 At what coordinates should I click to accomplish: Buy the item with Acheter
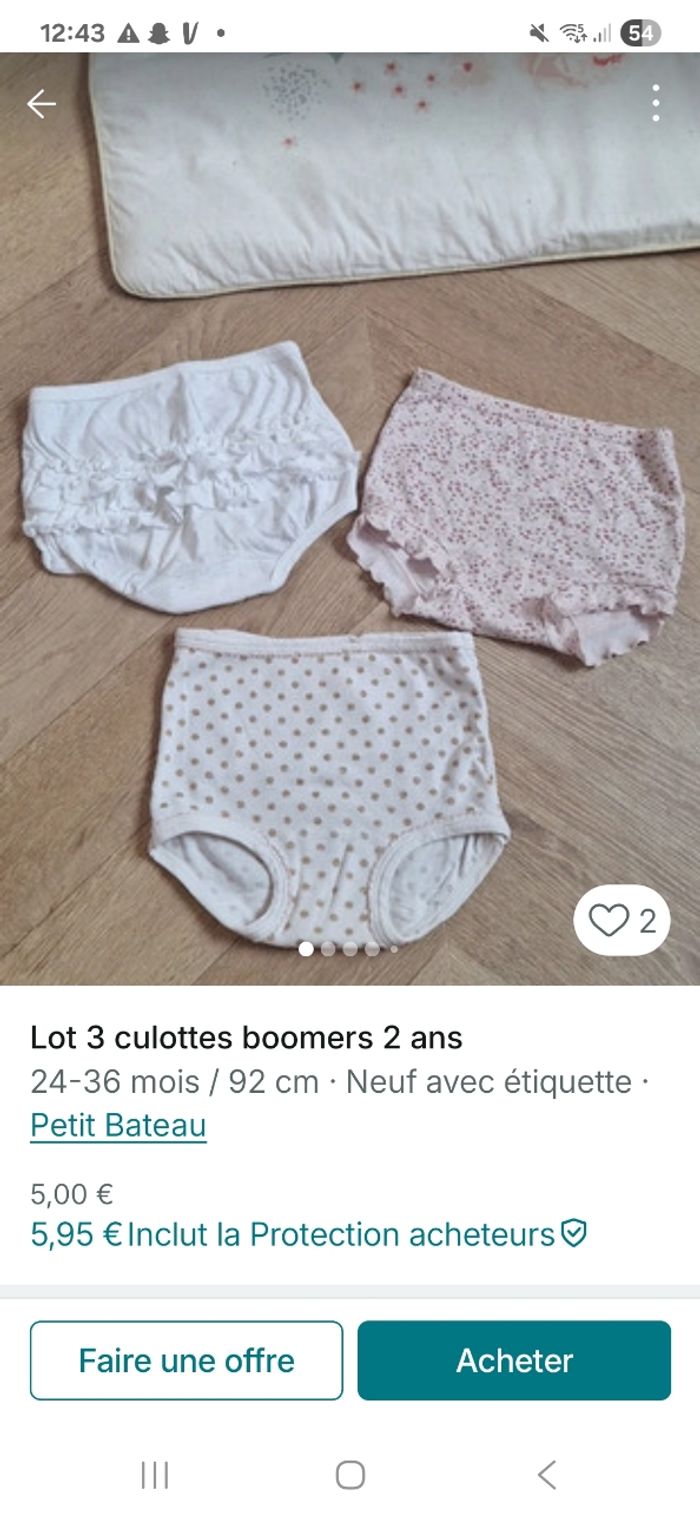(x=514, y=1360)
